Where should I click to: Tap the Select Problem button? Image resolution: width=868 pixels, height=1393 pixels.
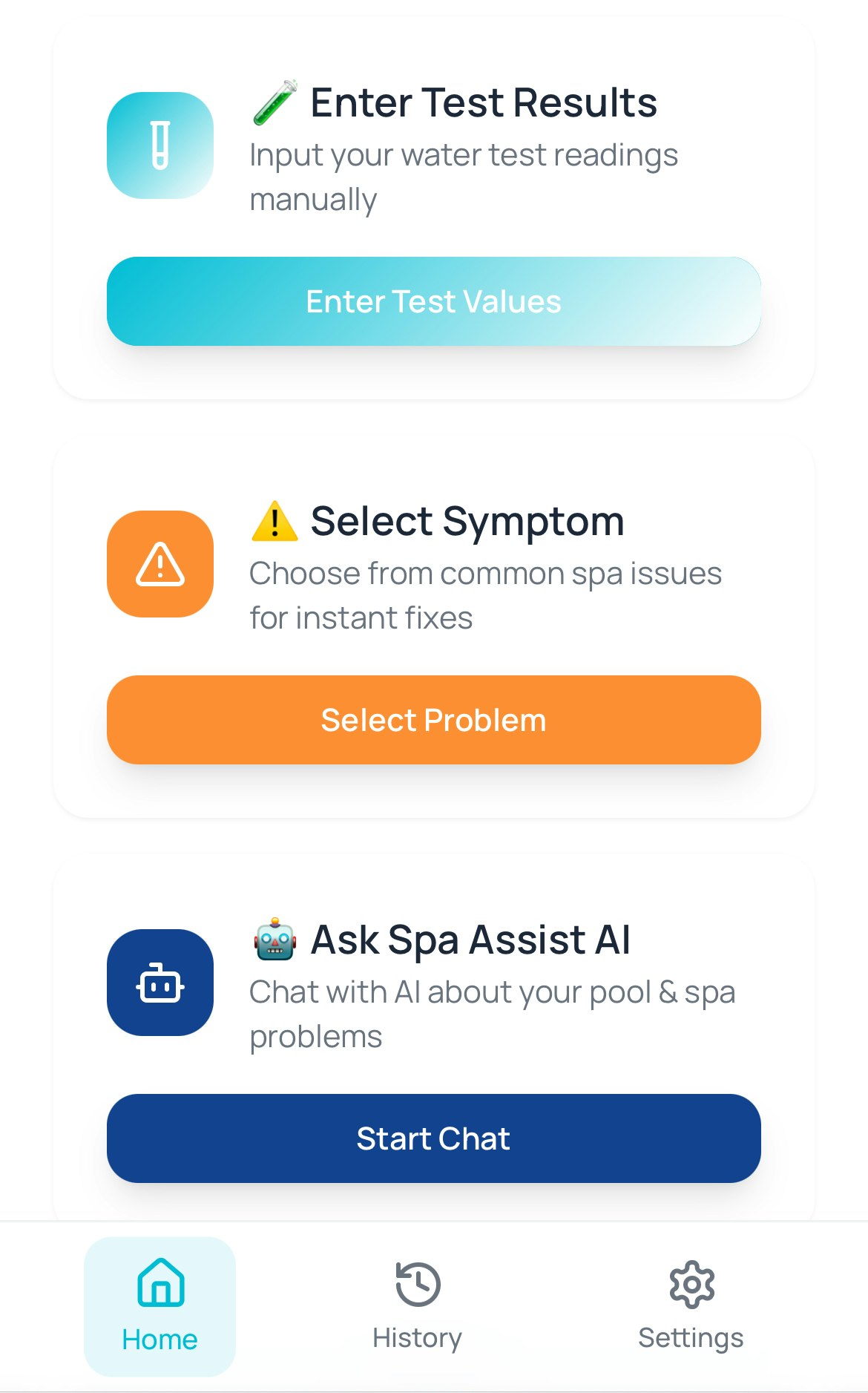[434, 718]
